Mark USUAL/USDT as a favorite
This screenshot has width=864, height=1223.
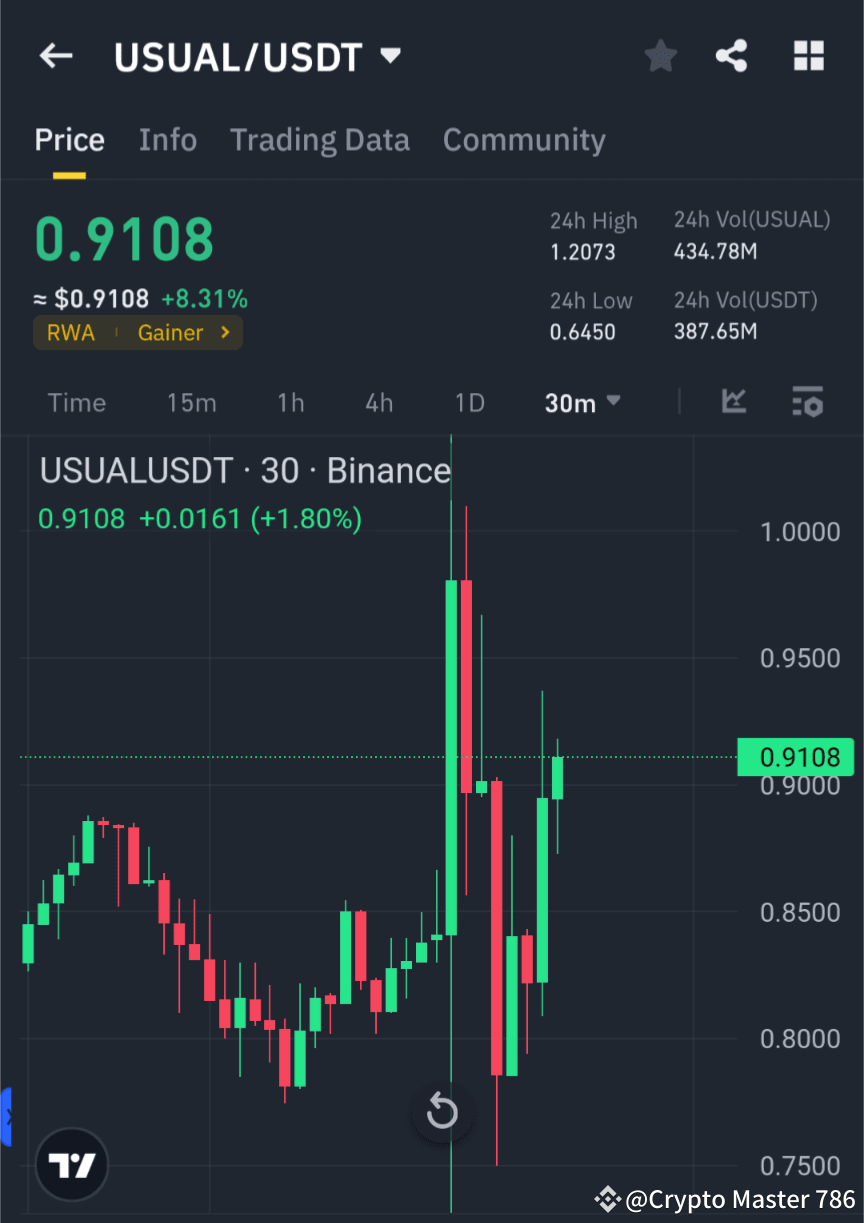tap(660, 56)
